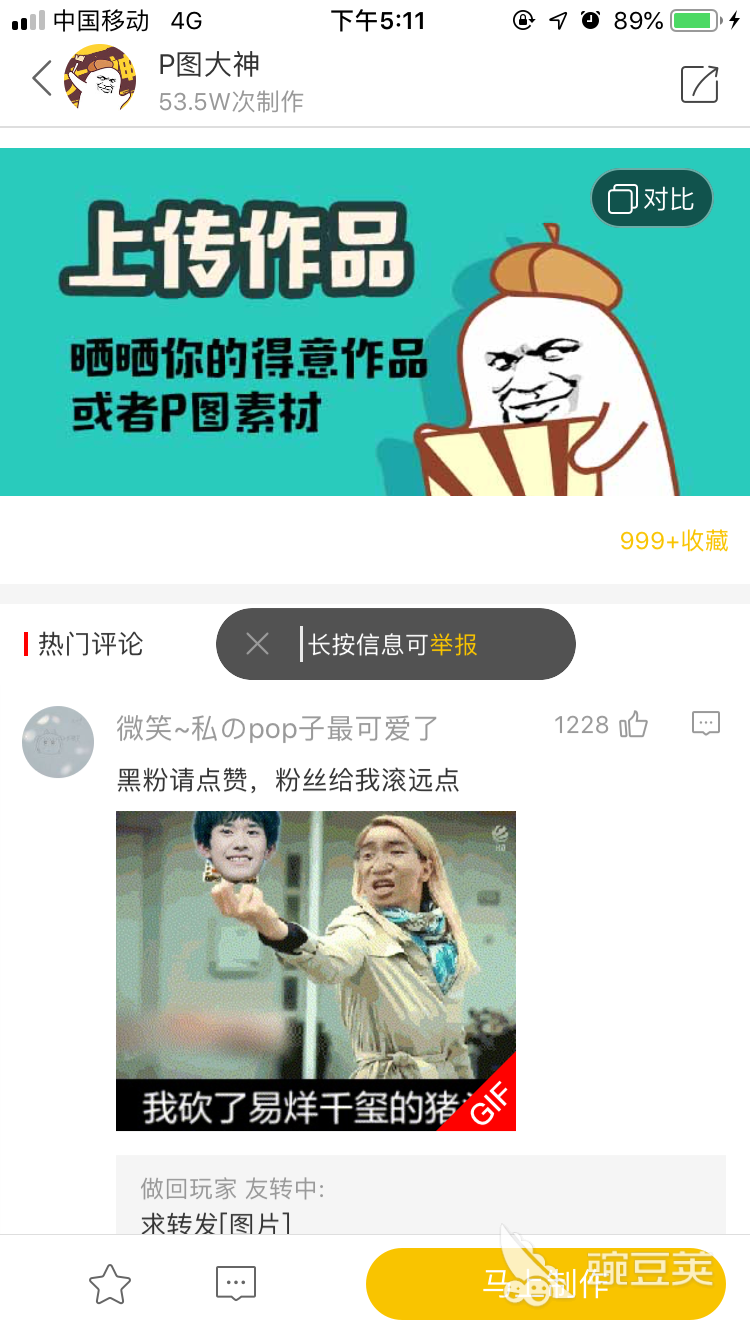Share this template via top-right icon
The image size is (750, 1334).
[x=699, y=84]
